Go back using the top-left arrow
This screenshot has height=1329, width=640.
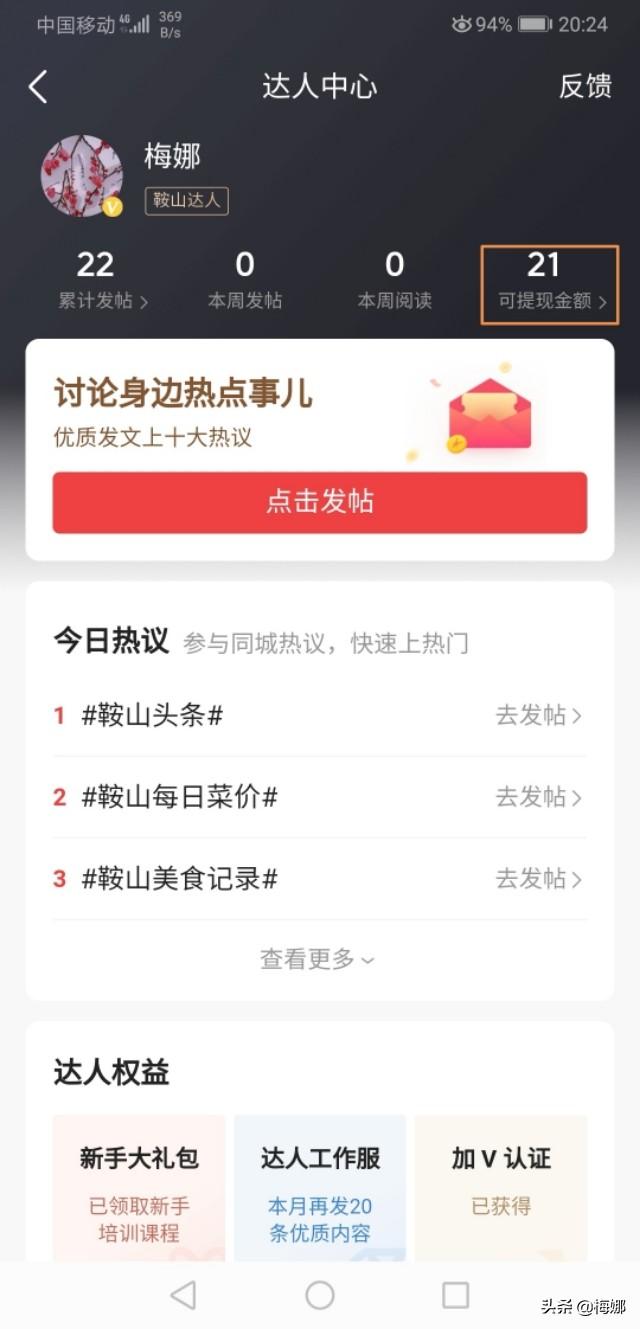click(38, 87)
